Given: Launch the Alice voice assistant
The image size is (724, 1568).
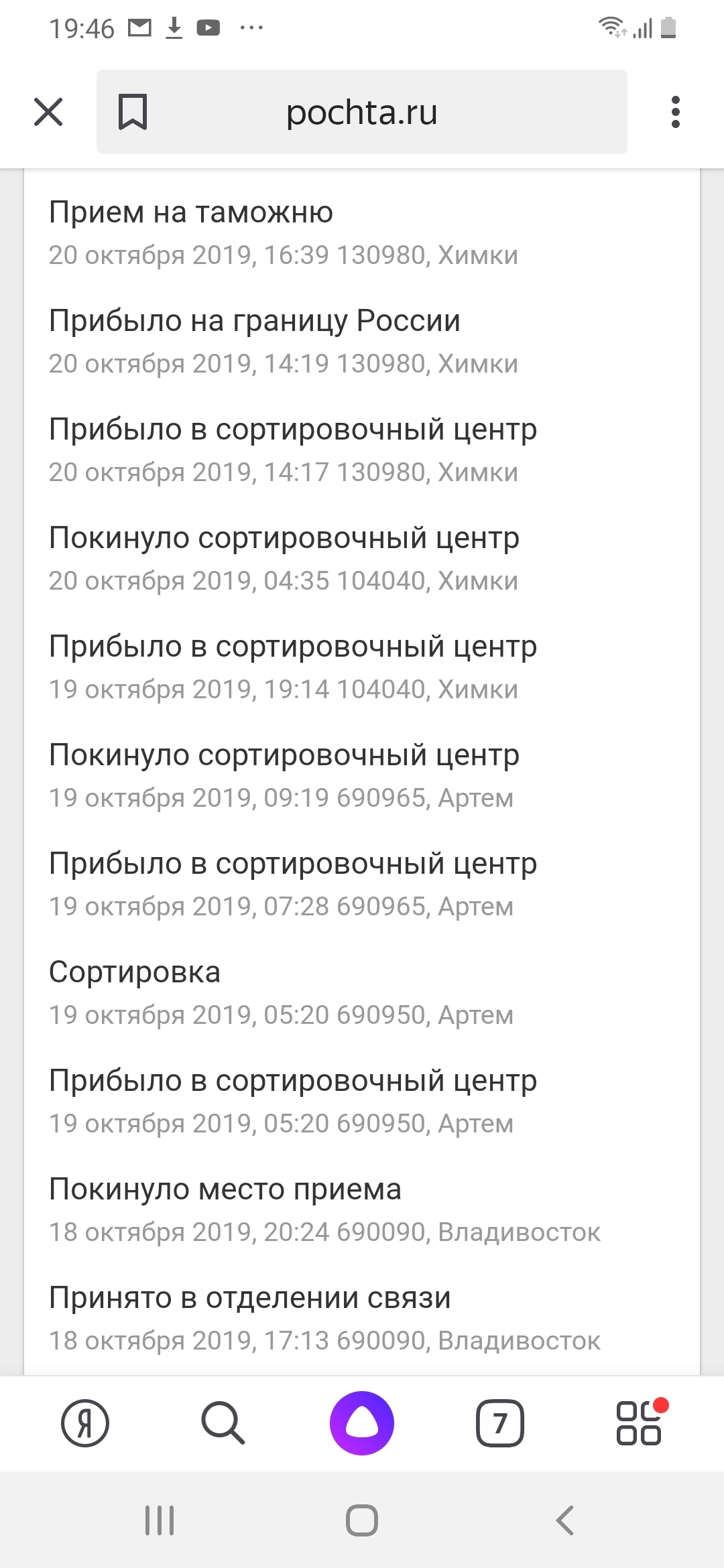Looking at the screenshot, I should [x=362, y=1423].
